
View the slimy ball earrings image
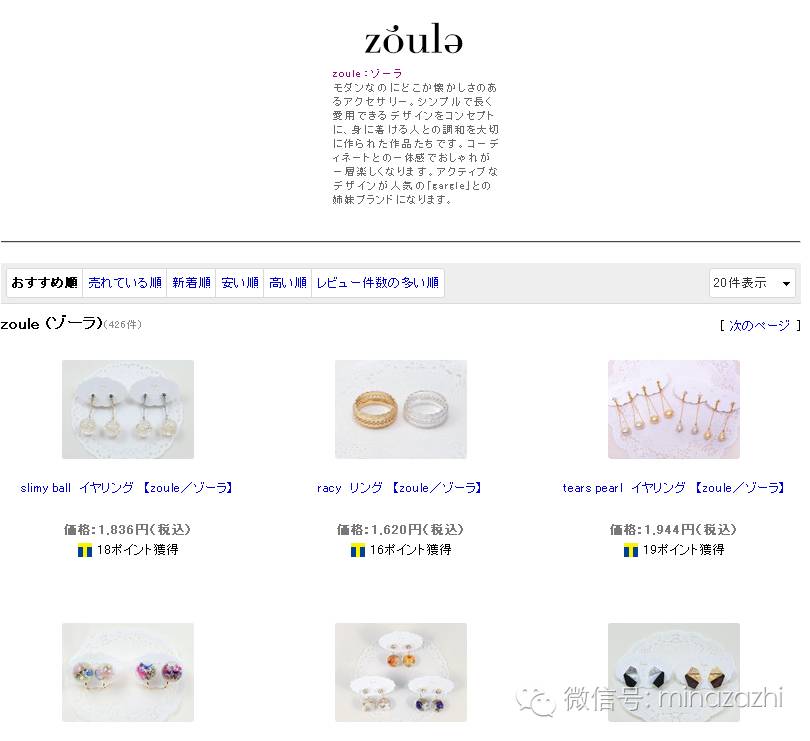click(x=127, y=409)
